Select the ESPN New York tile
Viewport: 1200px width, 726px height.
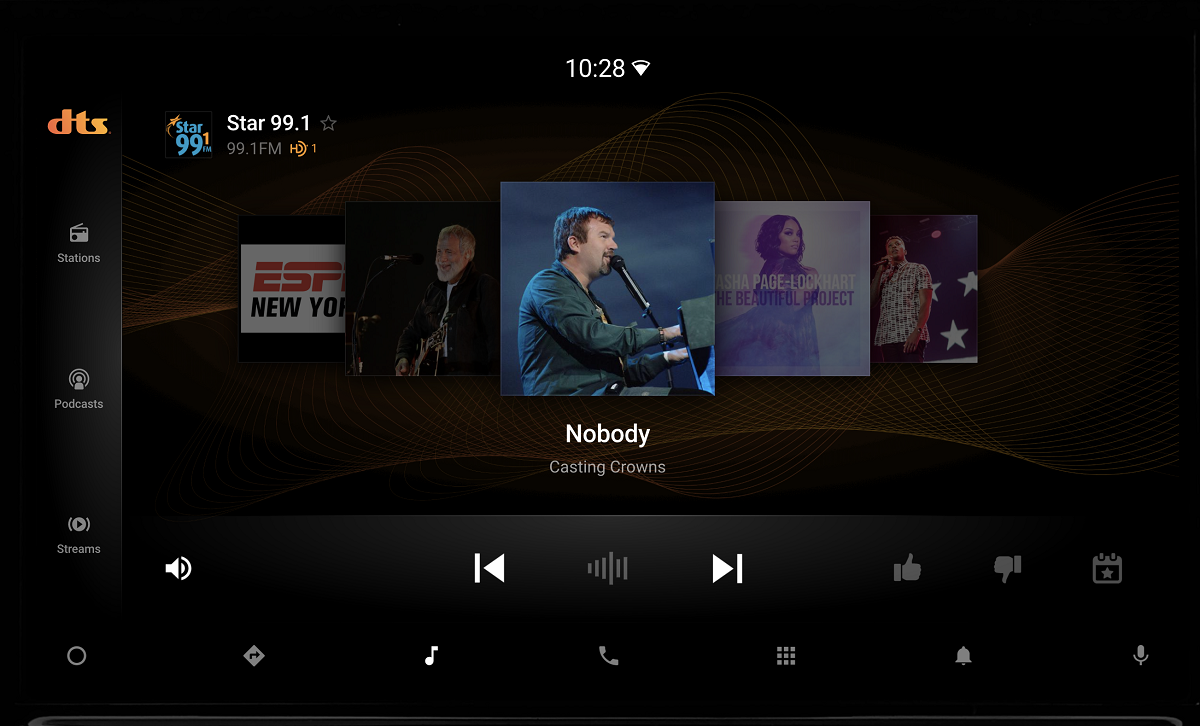tap(290, 288)
